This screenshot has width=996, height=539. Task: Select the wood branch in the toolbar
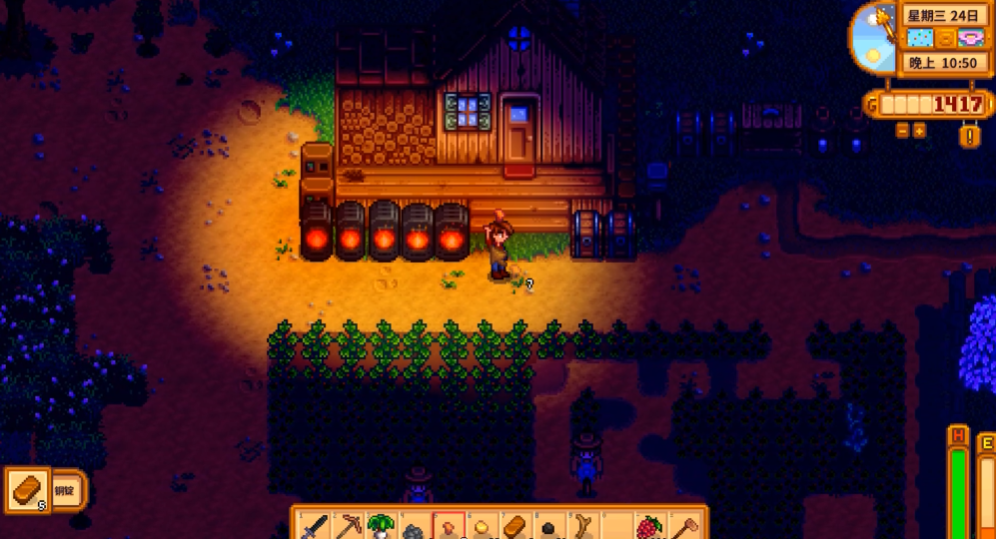(x=581, y=526)
